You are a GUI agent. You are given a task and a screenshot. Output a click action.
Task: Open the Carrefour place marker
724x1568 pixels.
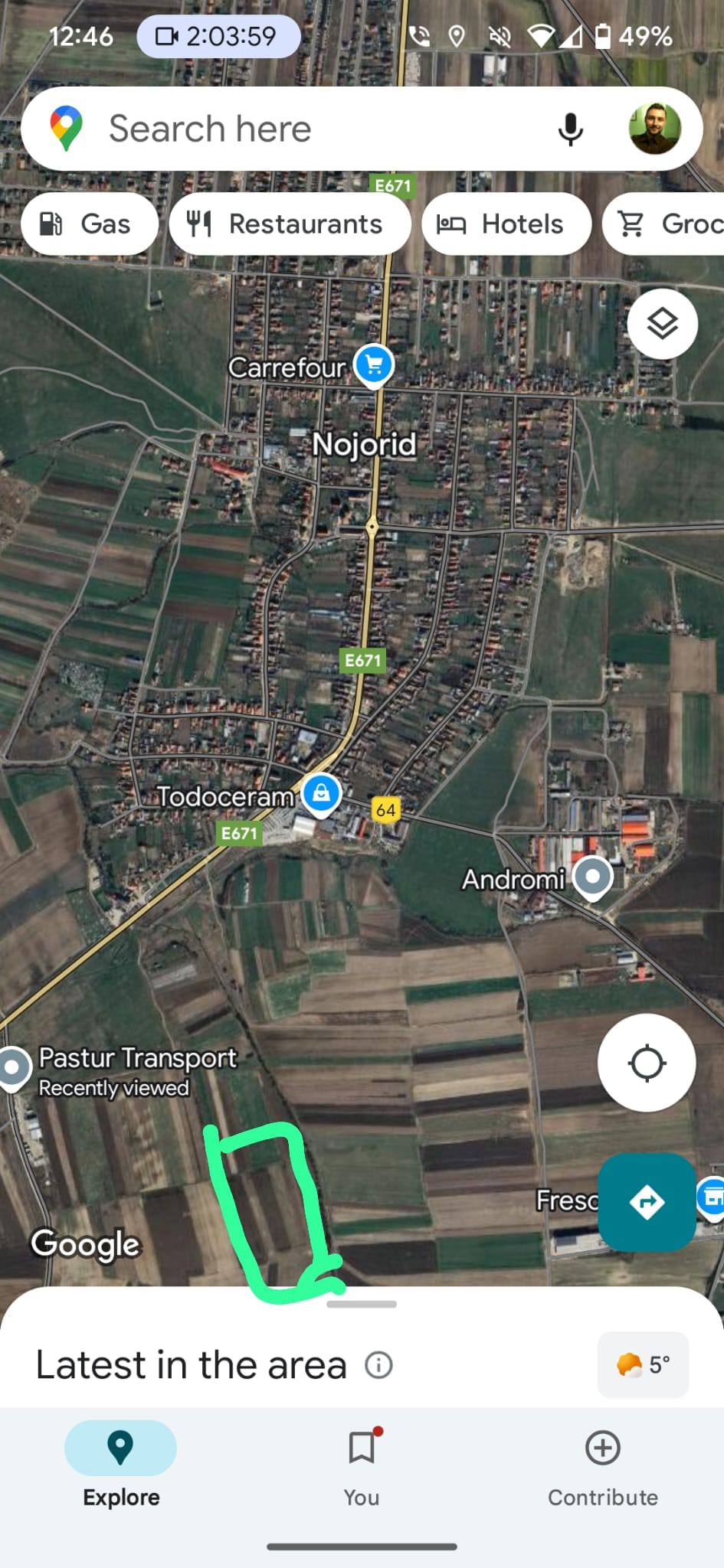click(374, 365)
